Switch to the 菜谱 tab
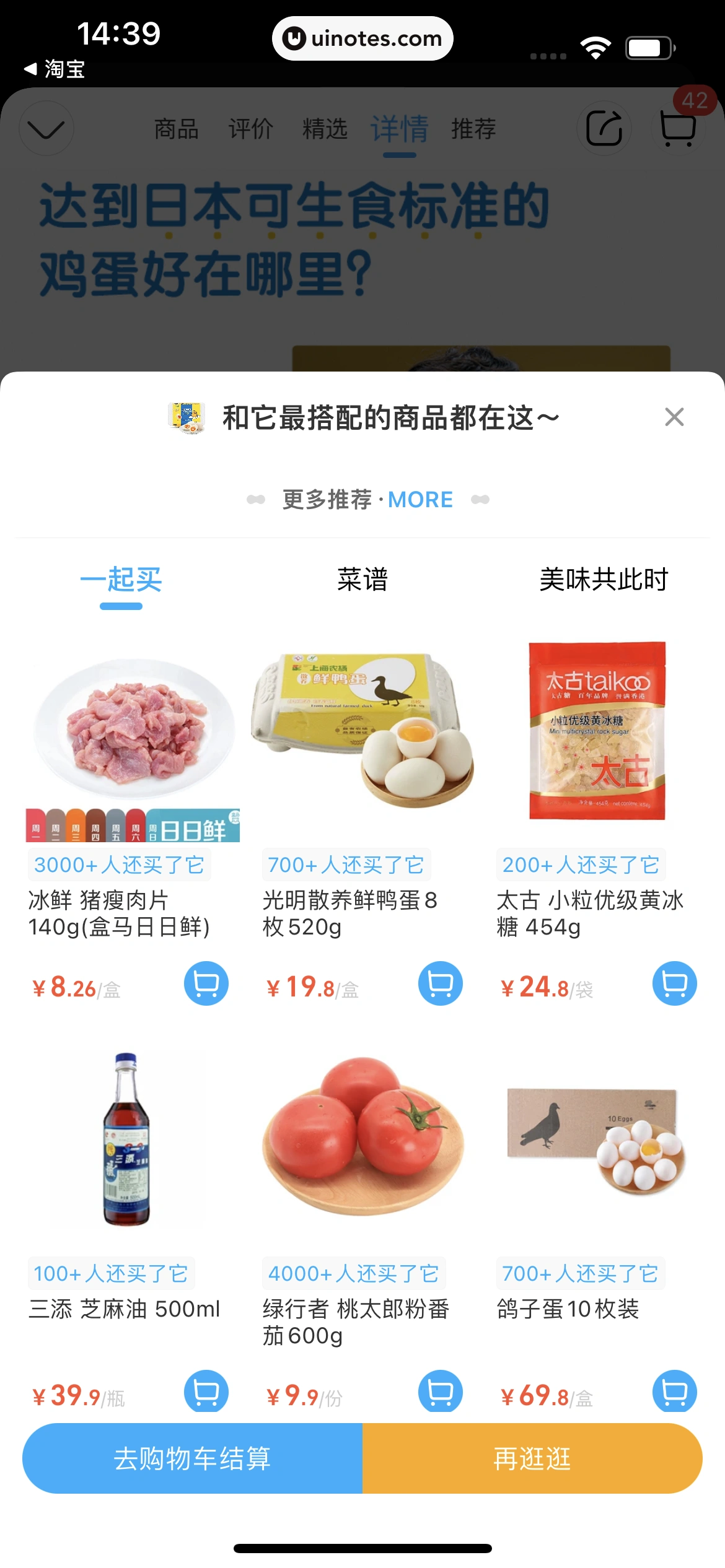 [x=362, y=580]
